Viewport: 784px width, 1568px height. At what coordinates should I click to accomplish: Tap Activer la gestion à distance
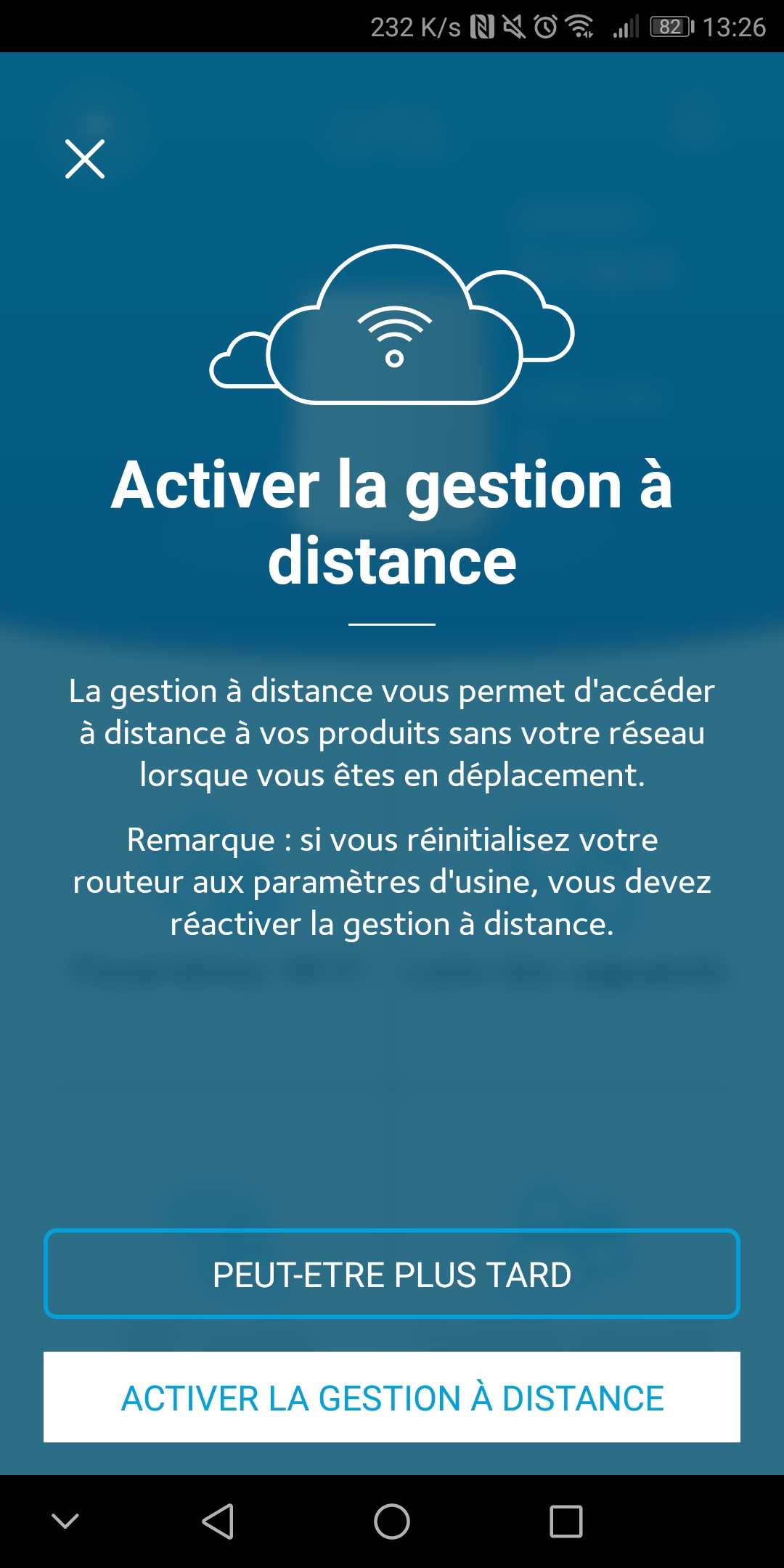[x=392, y=1397]
